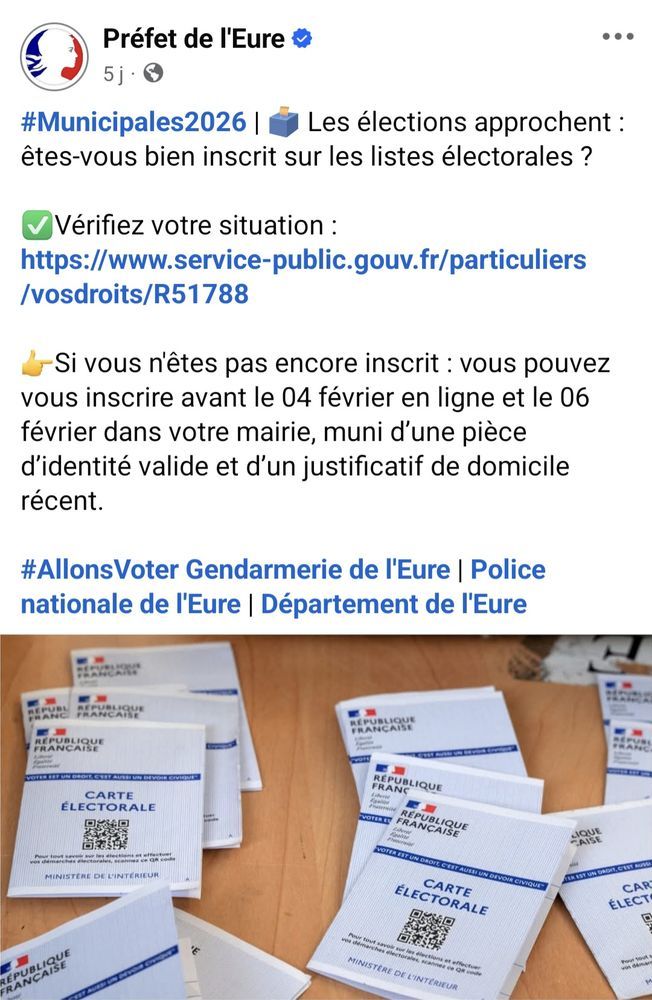Image resolution: width=652 pixels, height=1000 pixels.
Task: Open the post's three-dot options menu
Action: [618, 37]
